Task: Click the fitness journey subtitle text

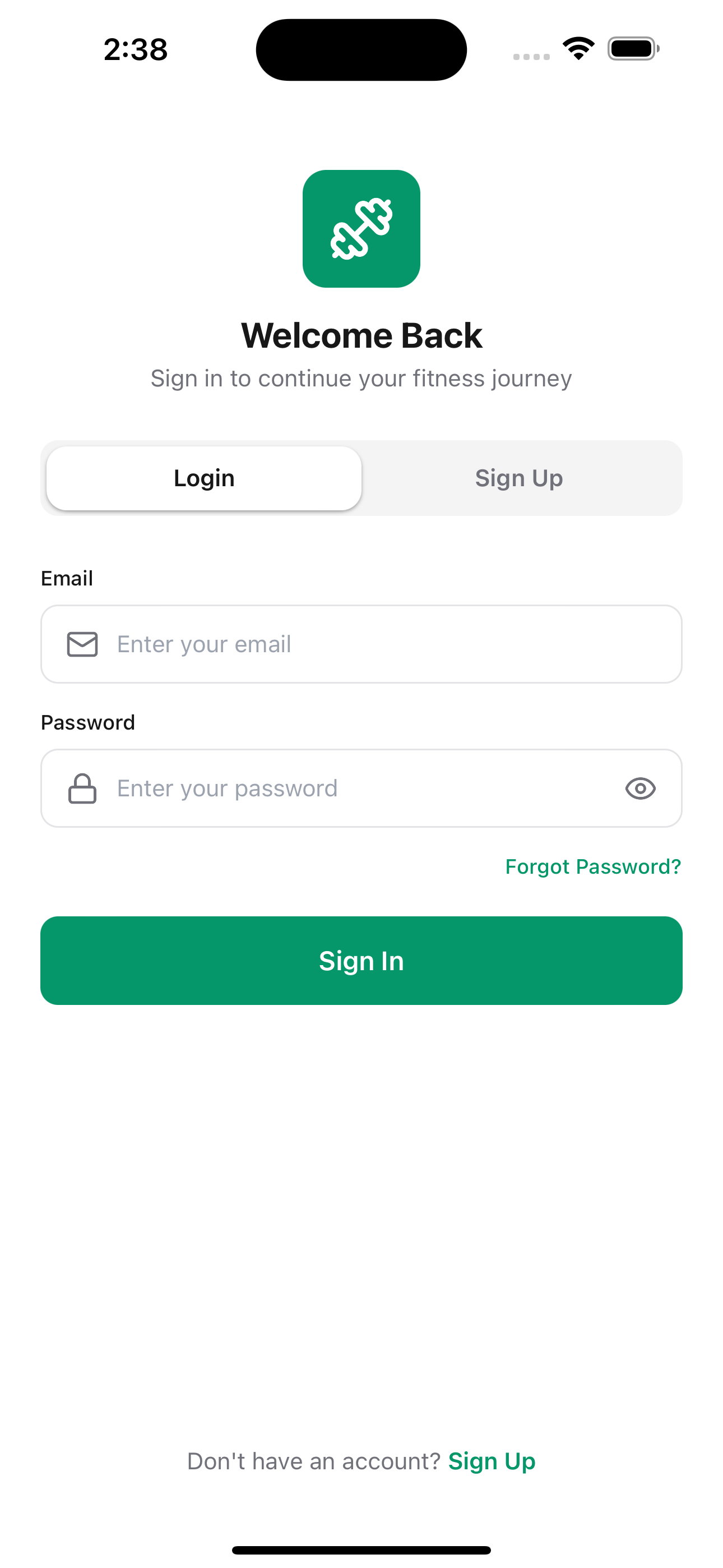Action: point(361,377)
